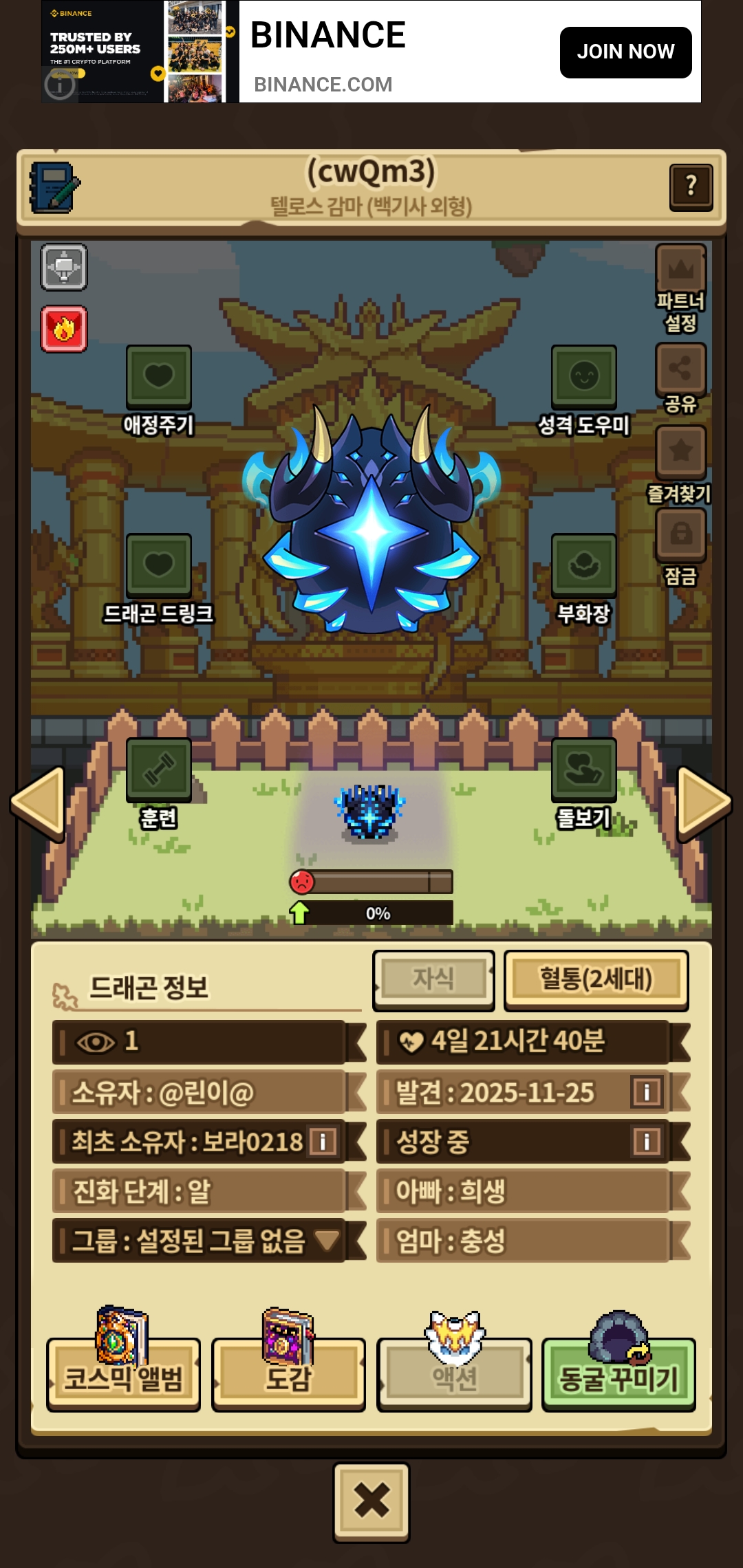Open 성격 도우미 helper
The image size is (743, 1568).
584,376
